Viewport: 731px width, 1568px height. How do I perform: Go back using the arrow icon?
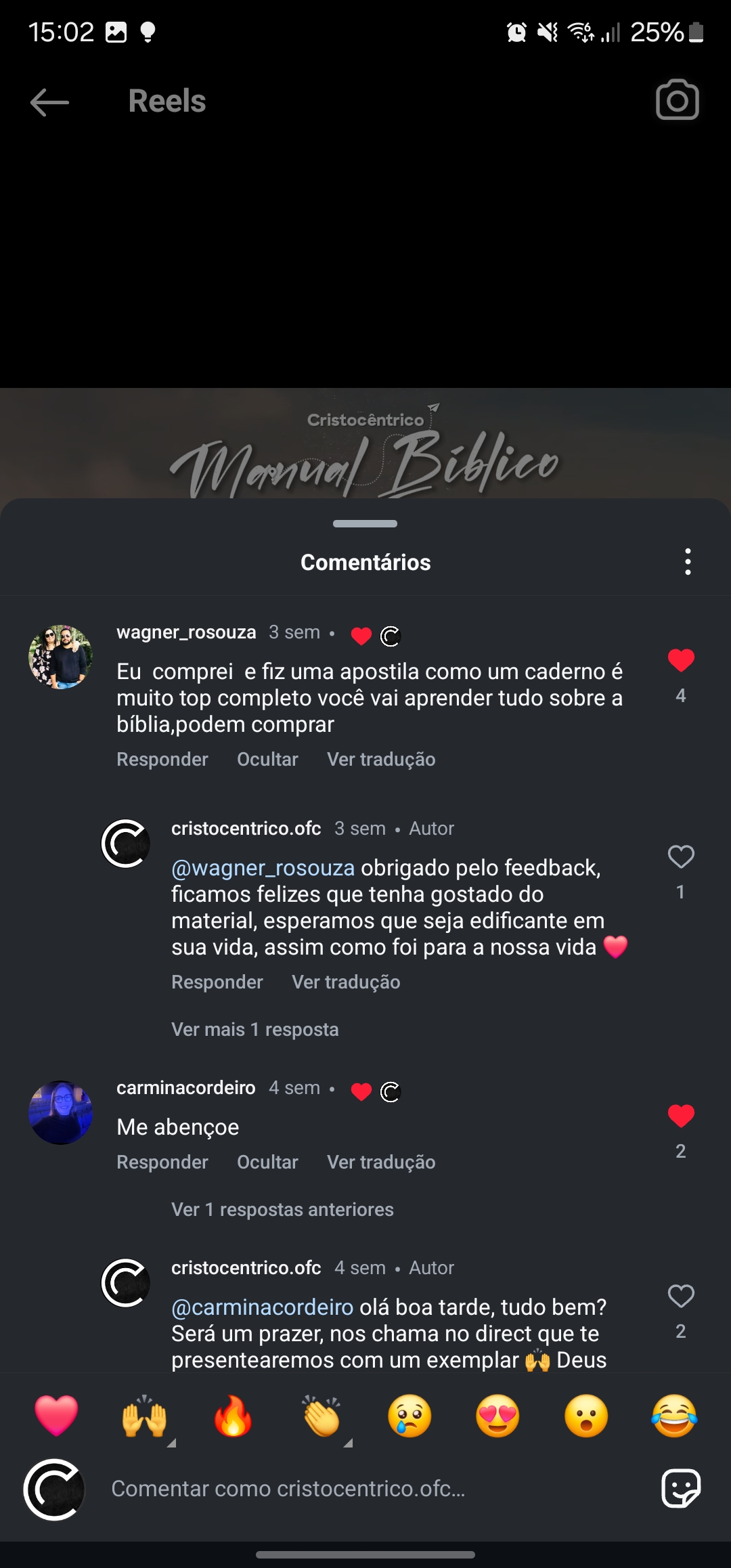click(x=48, y=102)
